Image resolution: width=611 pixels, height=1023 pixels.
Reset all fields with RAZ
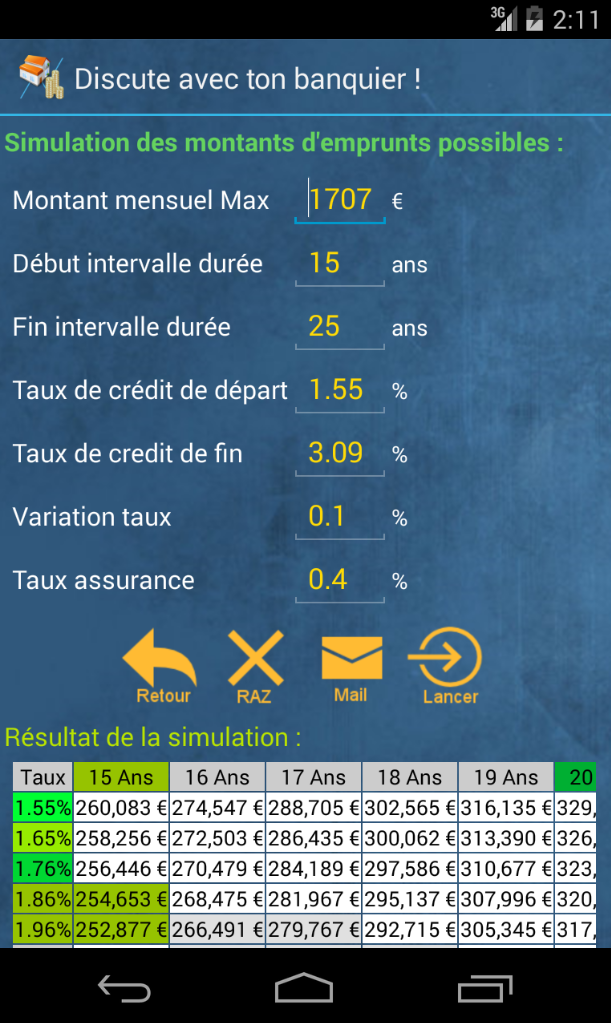click(x=255, y=665)
